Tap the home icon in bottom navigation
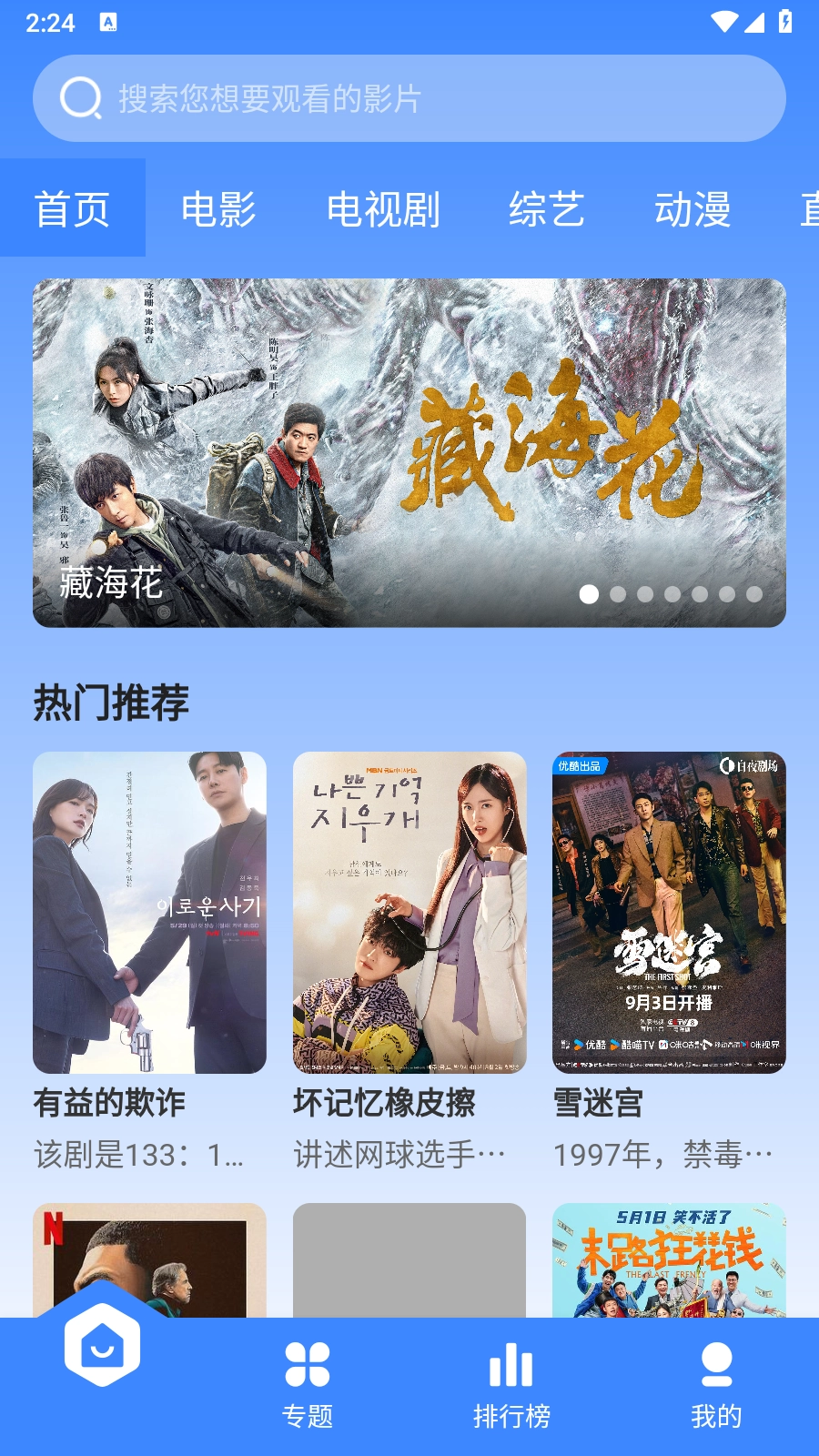This screenshot has height=1456, width=819. [x=103, y=1347]
